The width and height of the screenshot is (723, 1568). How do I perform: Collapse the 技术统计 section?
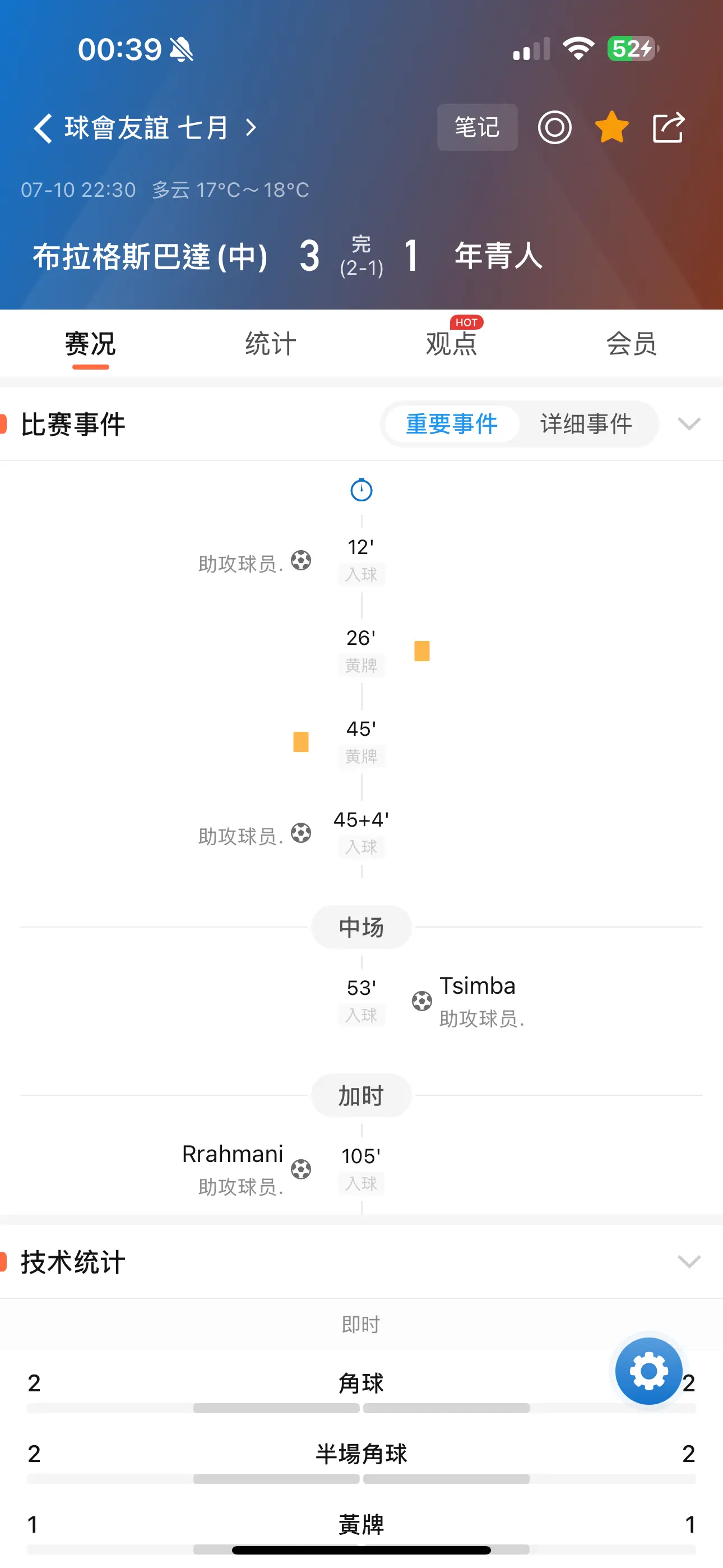(x=689, y=1261)
